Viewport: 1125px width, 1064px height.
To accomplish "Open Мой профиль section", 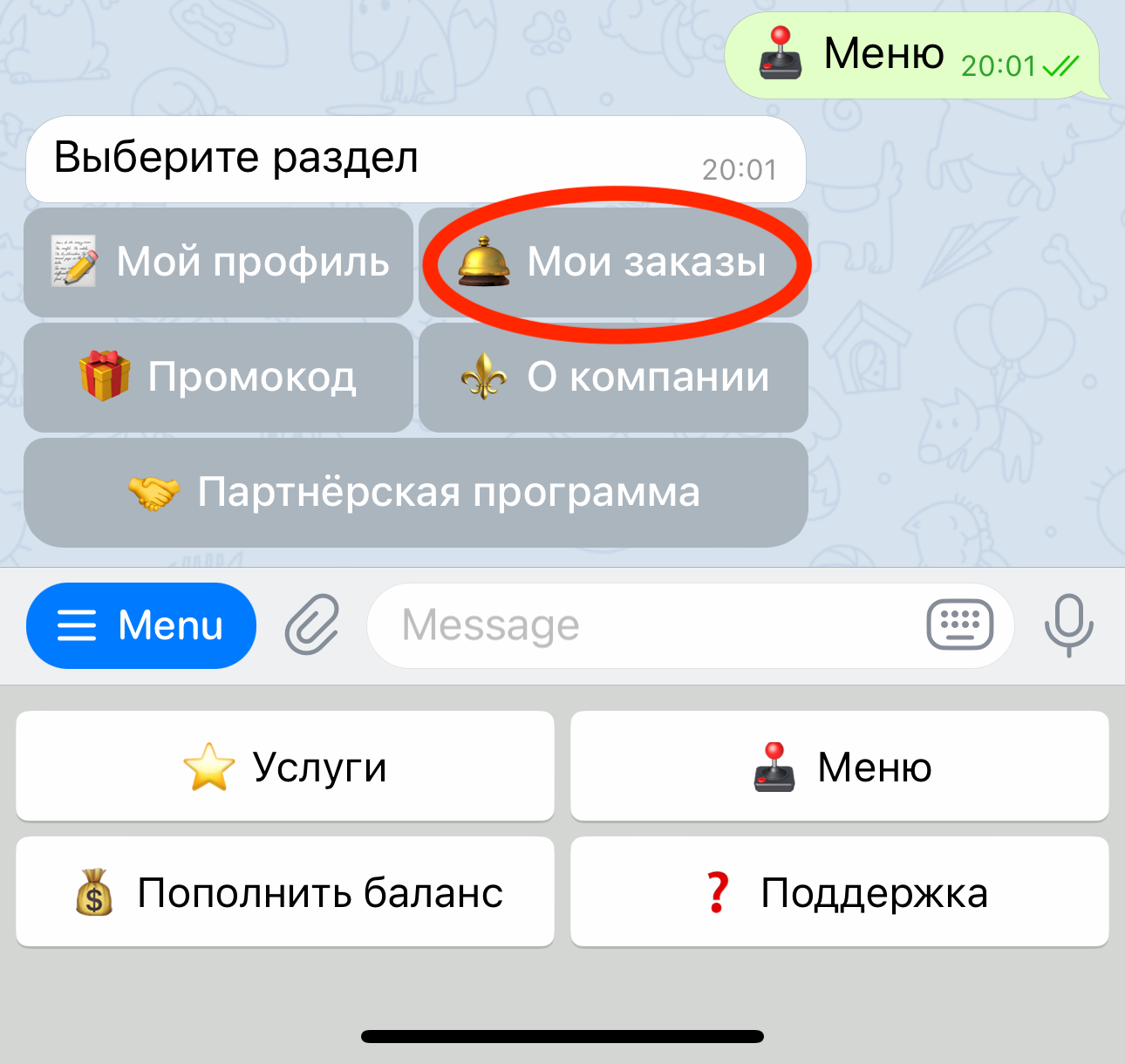I will coord(218,262).
